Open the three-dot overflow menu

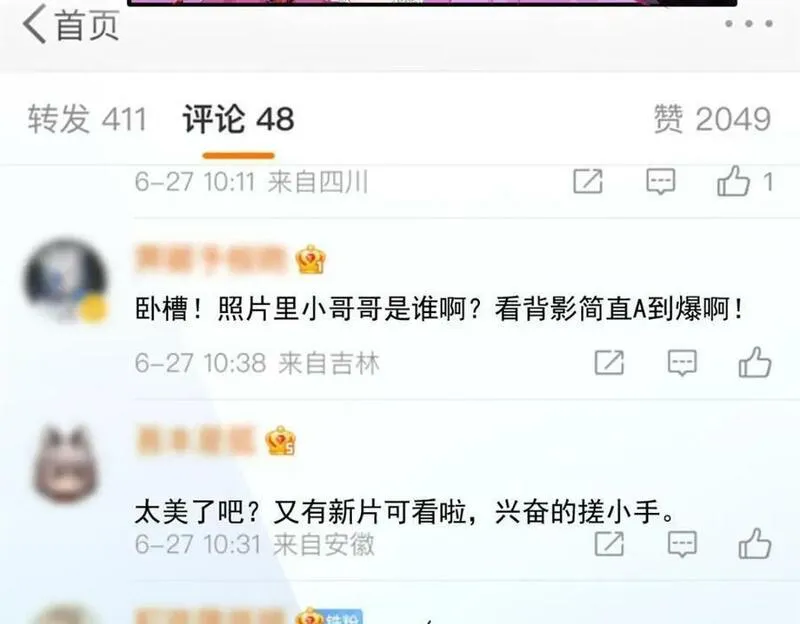pyautogui.click(x=748, y=23)
